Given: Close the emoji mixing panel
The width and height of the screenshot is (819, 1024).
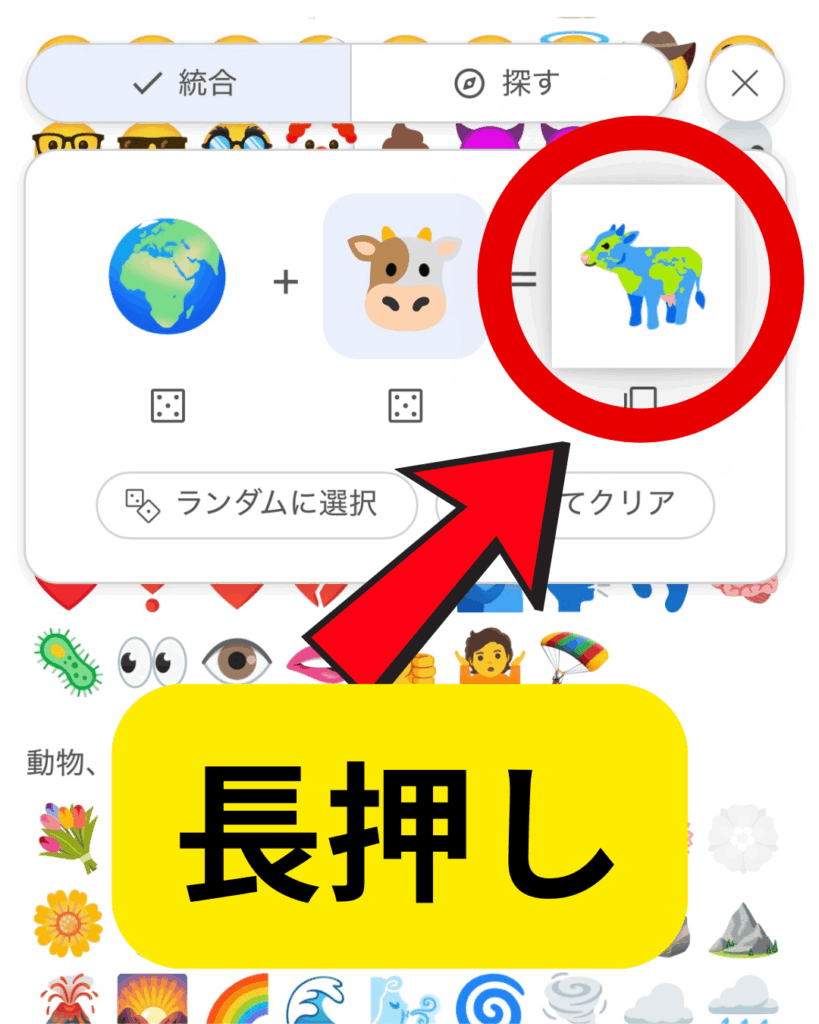Looking at the screenshot, I should click(744, 84).
